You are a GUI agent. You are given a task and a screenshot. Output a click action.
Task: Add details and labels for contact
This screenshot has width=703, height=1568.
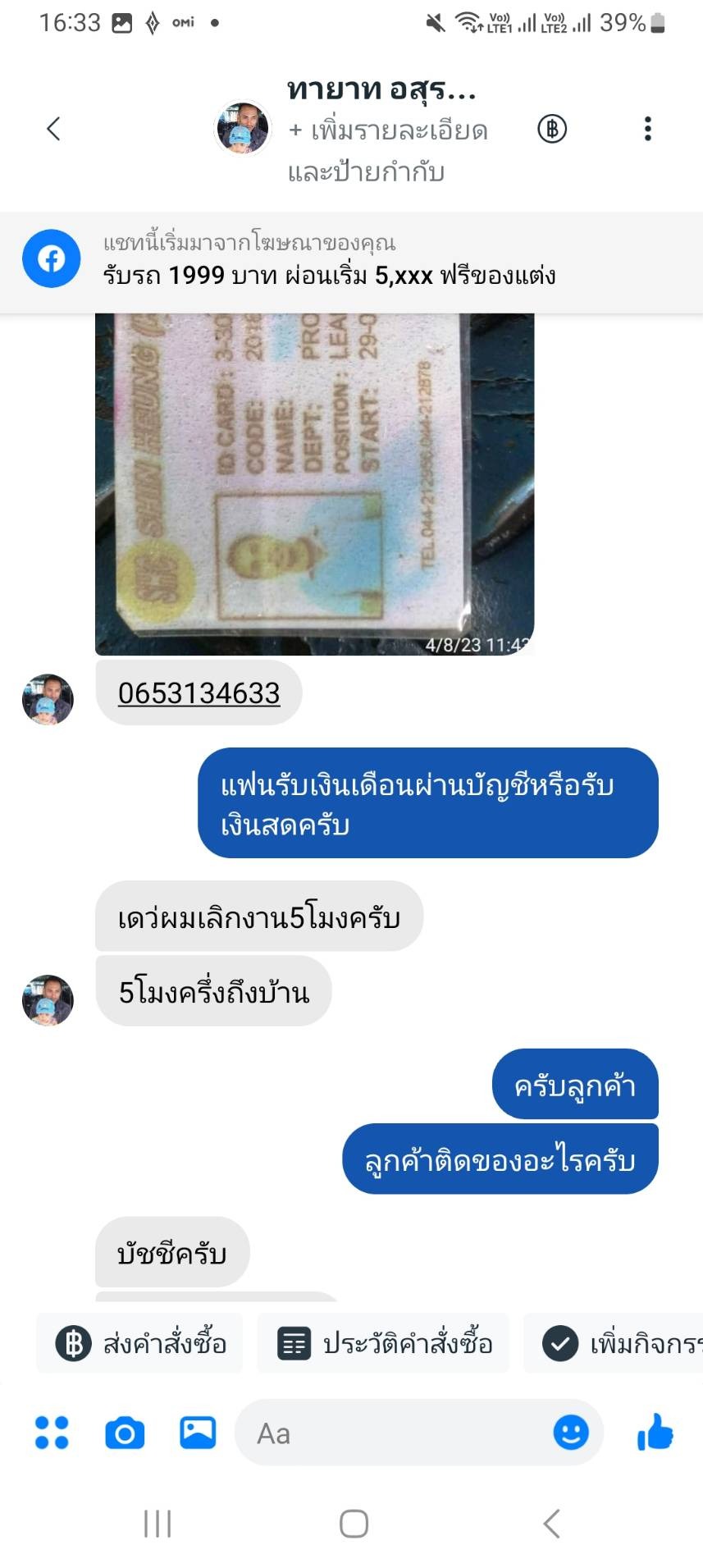(387, 151)
